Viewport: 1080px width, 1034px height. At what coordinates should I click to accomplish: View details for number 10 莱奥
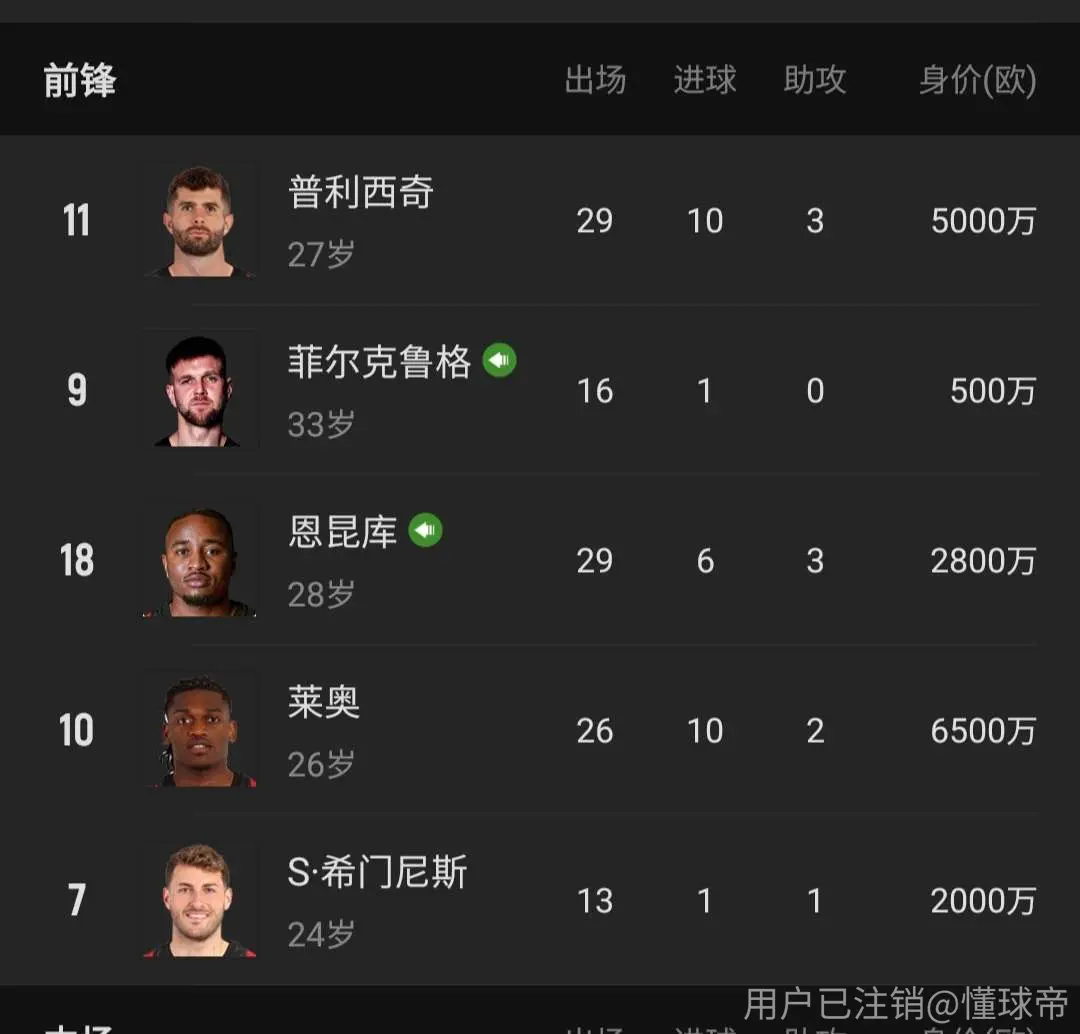pos(540,730)
